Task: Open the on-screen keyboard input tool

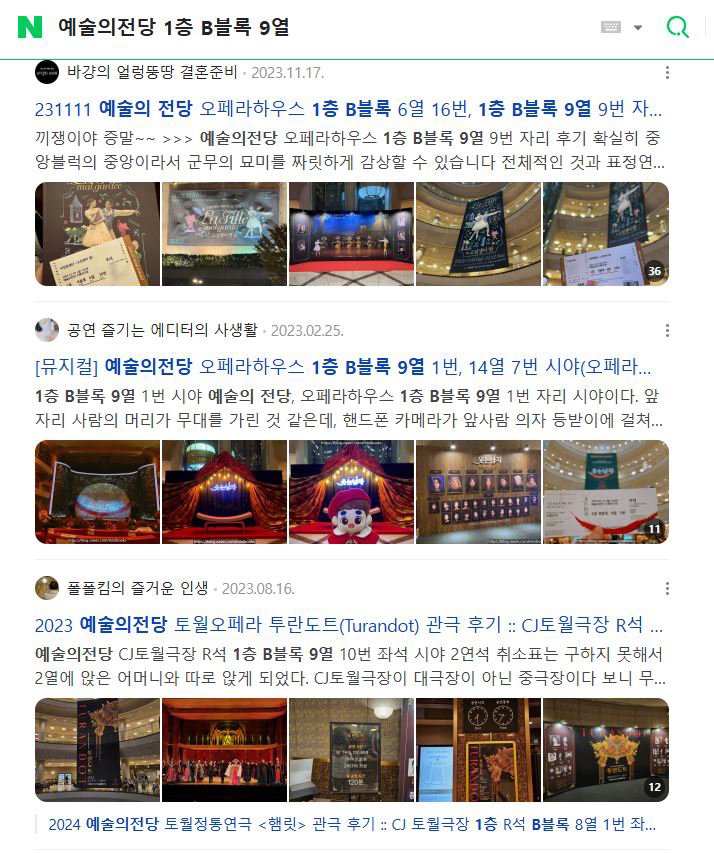Action: click(611, 27)
